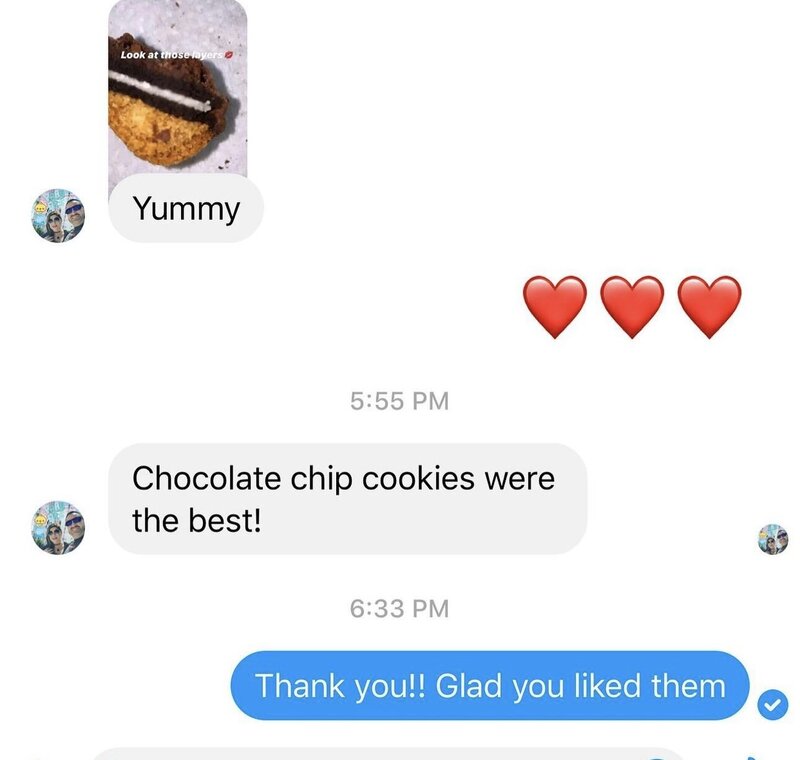Tap avatar next to Chocolate chip cookies message

pyautogui.click(x=59, y=528)
